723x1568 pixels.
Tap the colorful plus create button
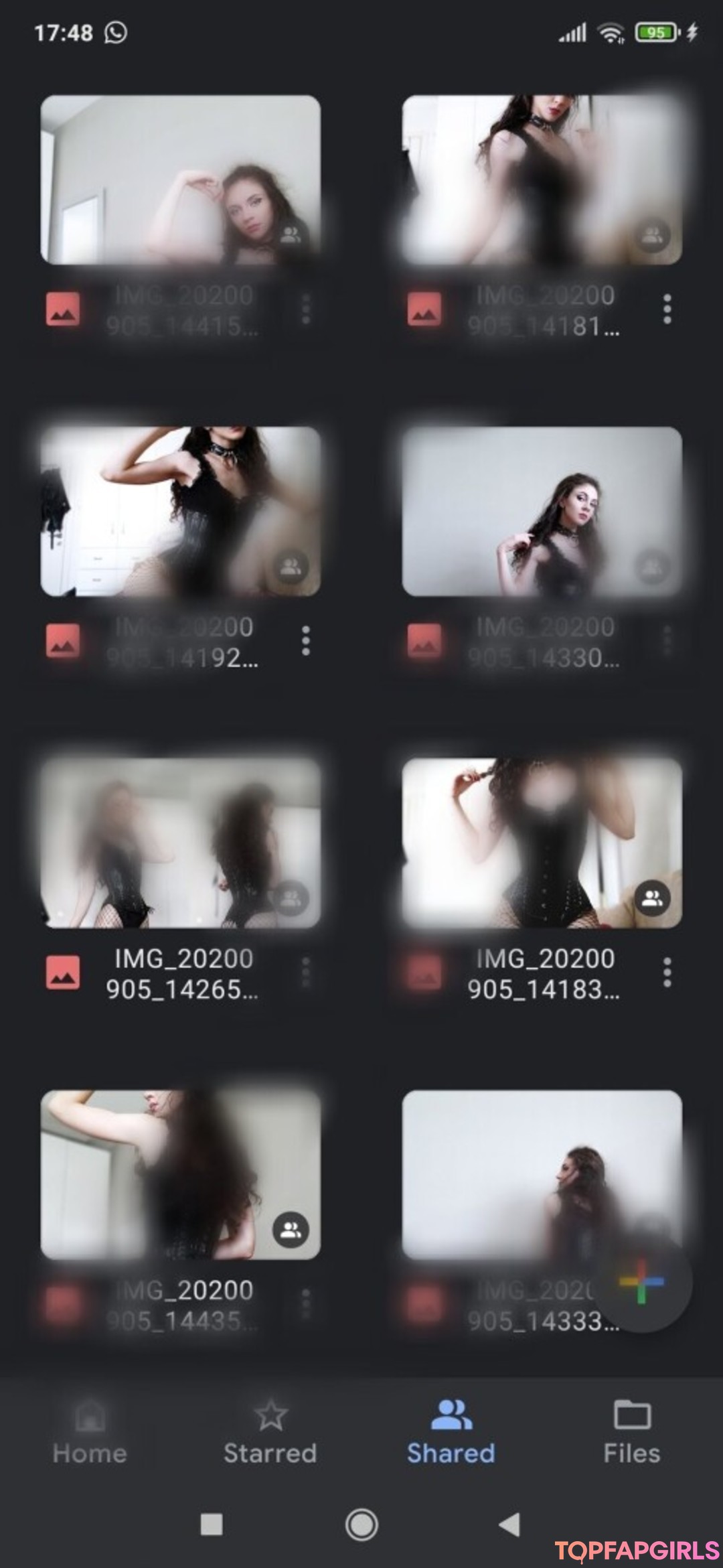[642, 1281]
